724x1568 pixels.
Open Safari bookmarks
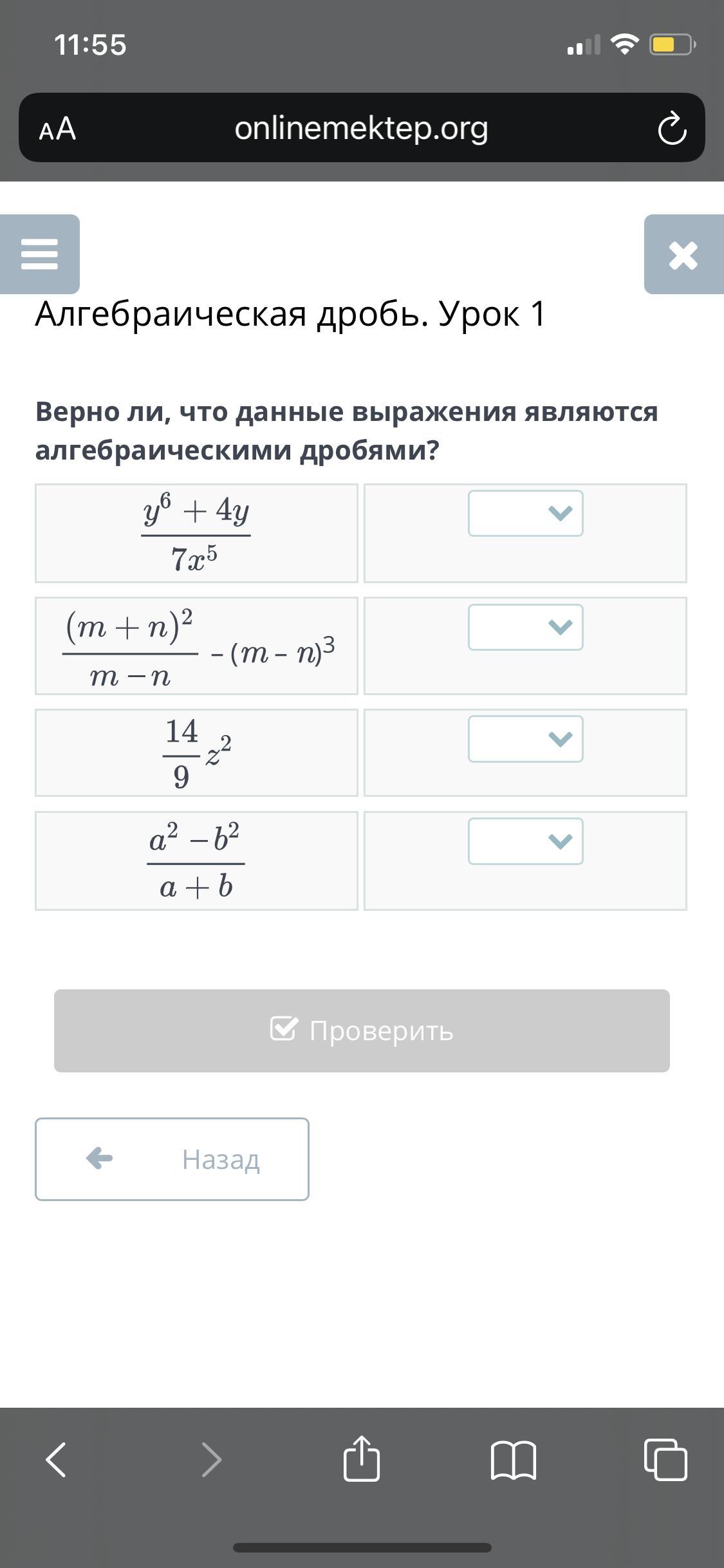513,1459
